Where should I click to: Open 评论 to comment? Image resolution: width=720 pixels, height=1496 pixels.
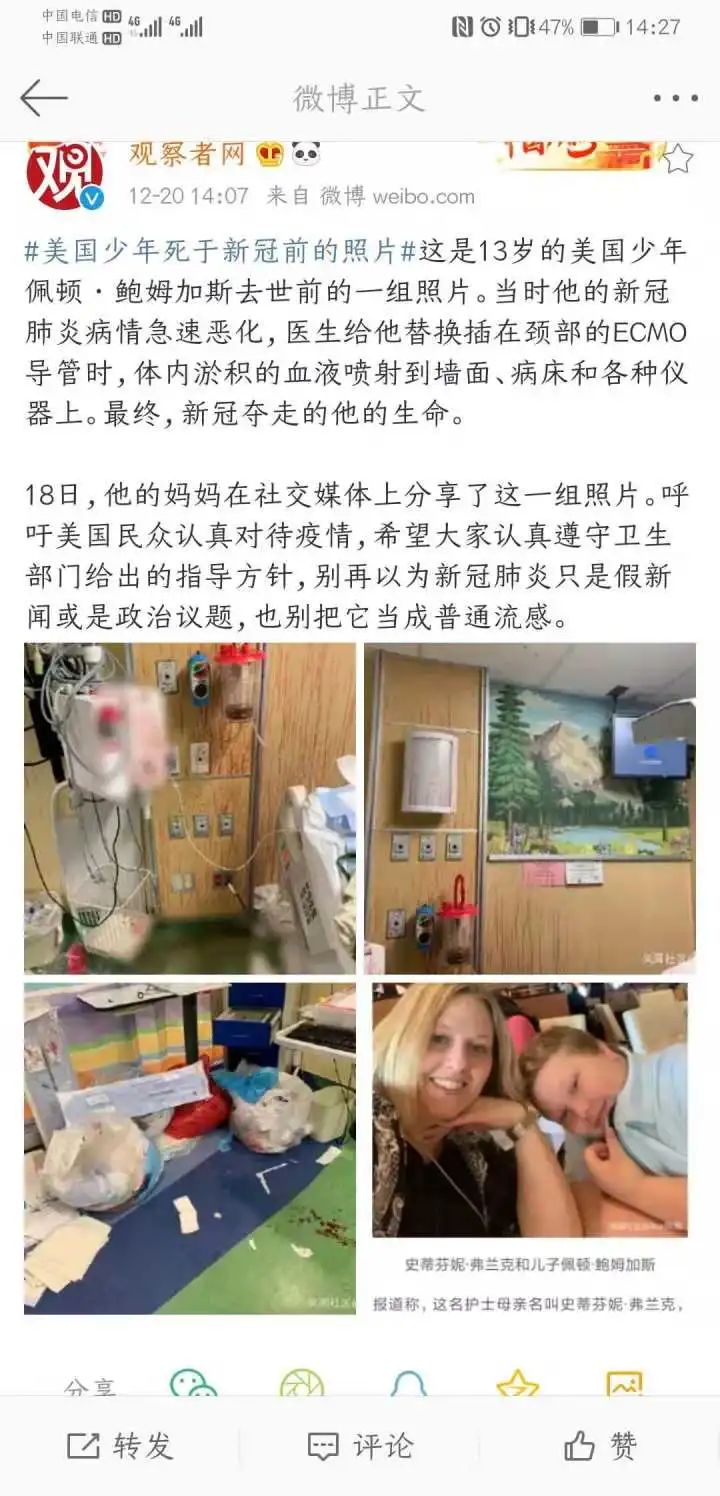pos(360,1446)
